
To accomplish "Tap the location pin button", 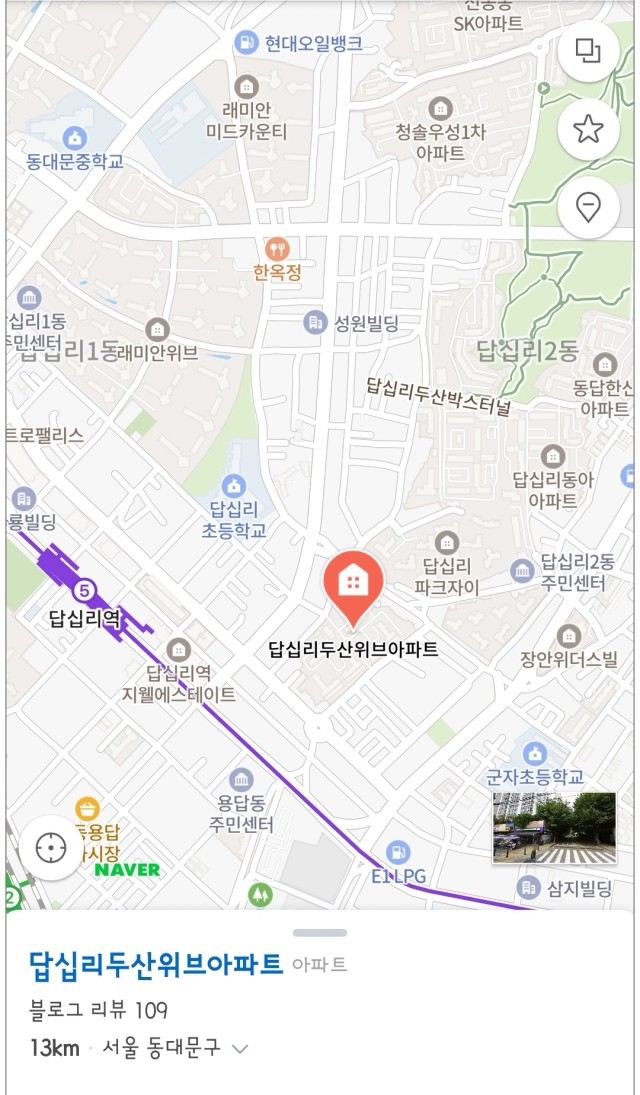I will 588,207.
